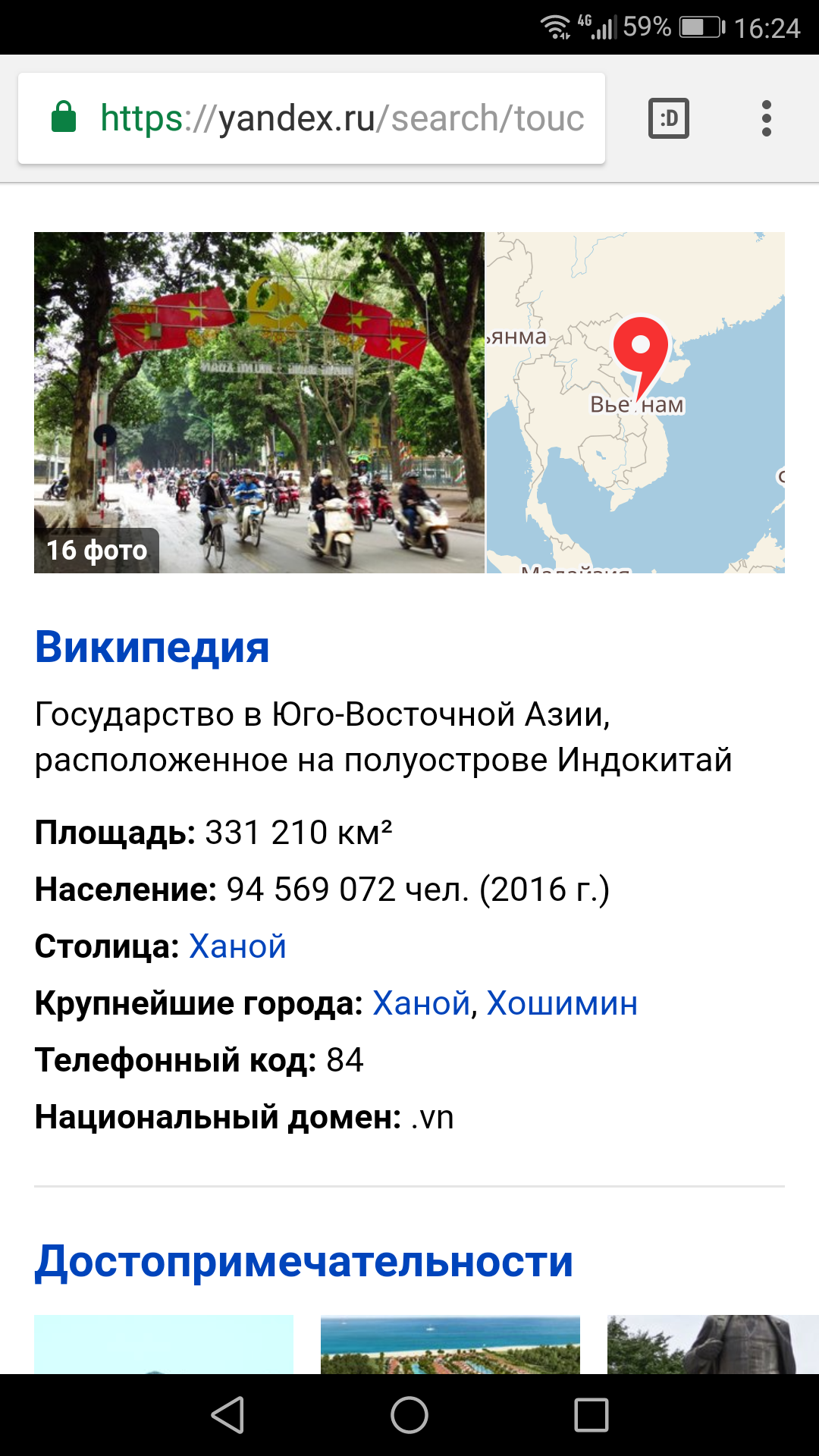Viewport: 819px width, 1456px height.
Task: Open Хошимин in the largest cities
Action: click(x=561, y=1003)
